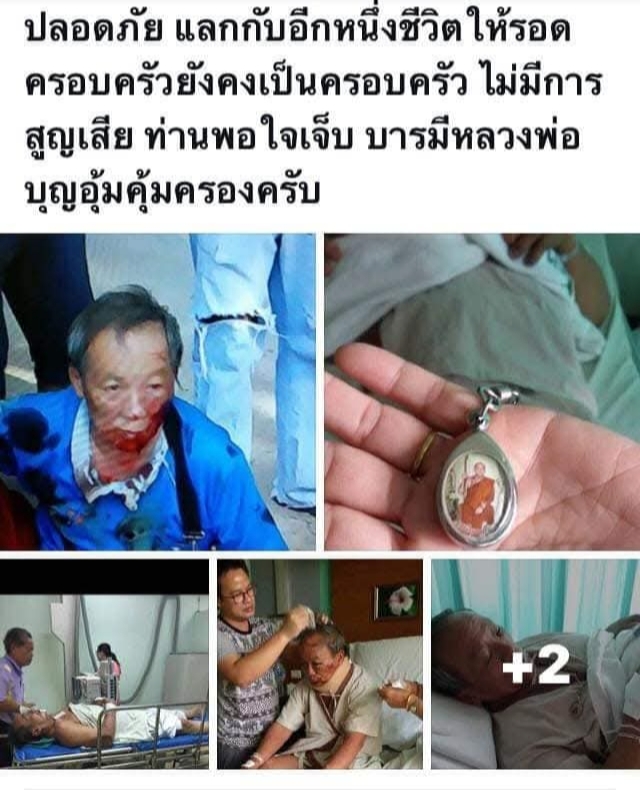The width and height of the screenshot is (640, 790).
Task: Open the photo of the man's head being treated
Action: pos(319,663)
